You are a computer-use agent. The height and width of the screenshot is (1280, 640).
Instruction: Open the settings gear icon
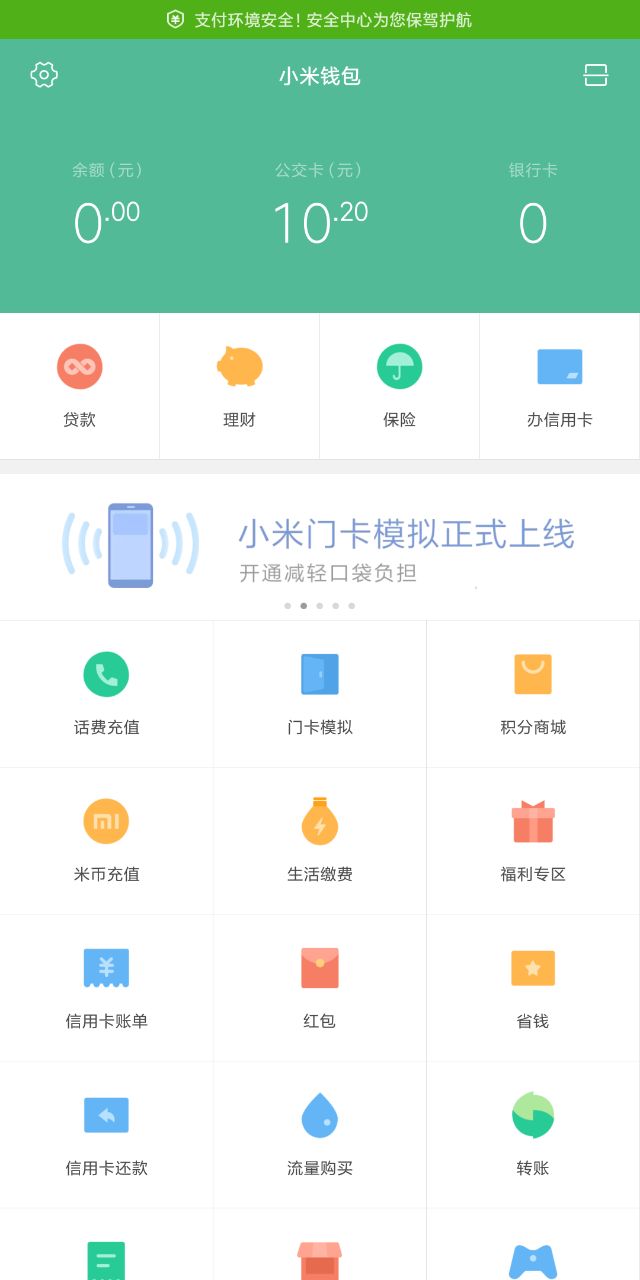[x=44, y=75]
